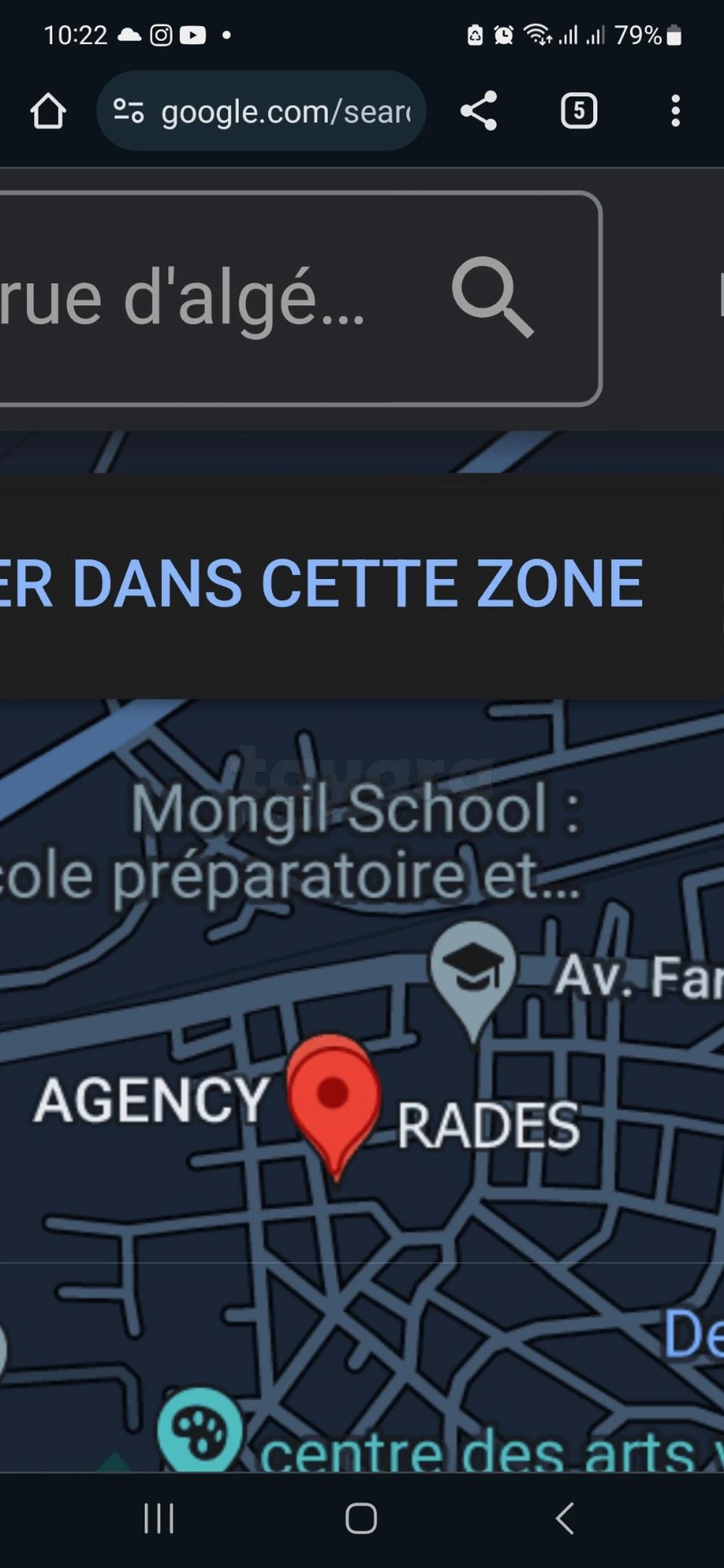
Task: Tap the magnifier search icon
Action: click(492, 297)
